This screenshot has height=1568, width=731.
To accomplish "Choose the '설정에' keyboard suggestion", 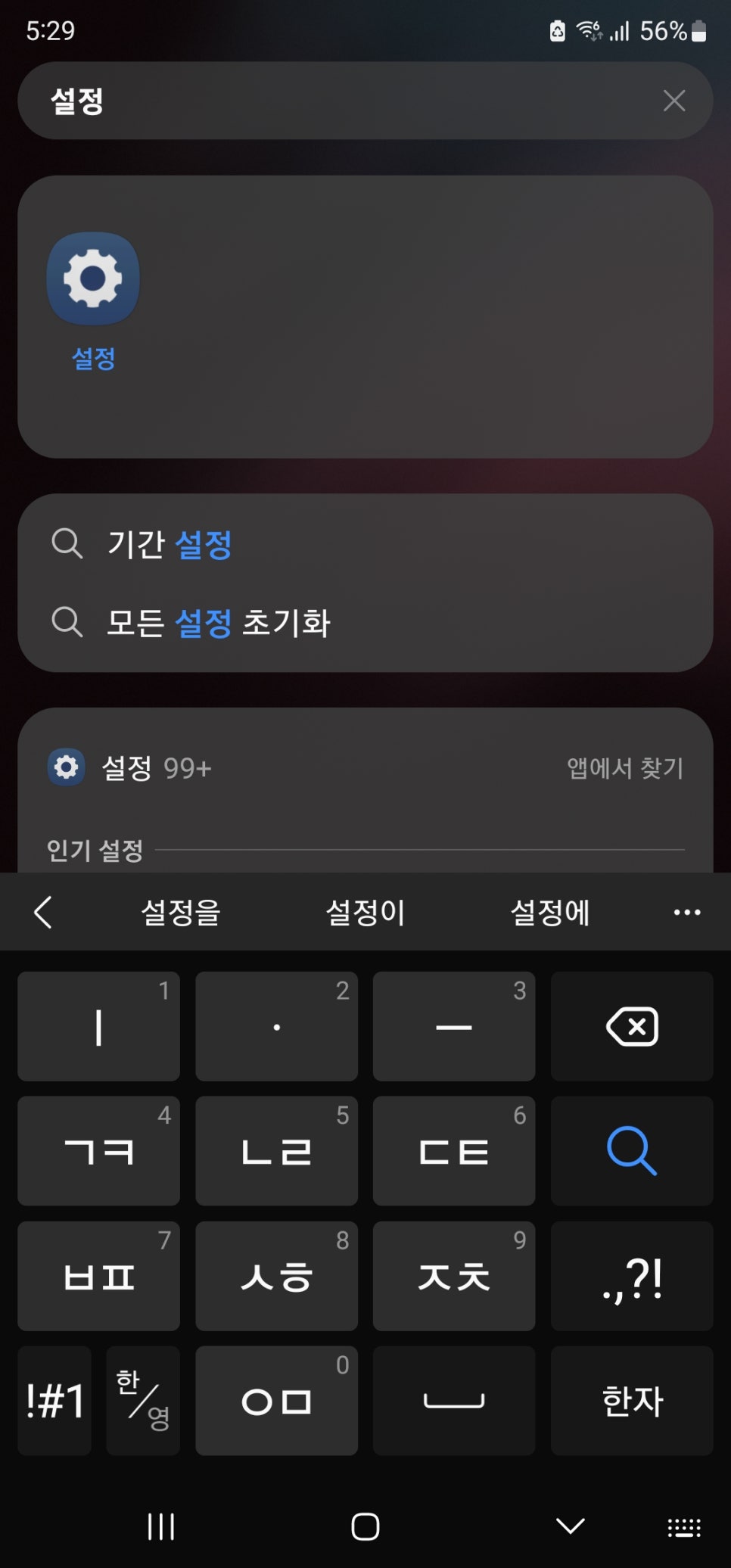I will pos(550,912).
